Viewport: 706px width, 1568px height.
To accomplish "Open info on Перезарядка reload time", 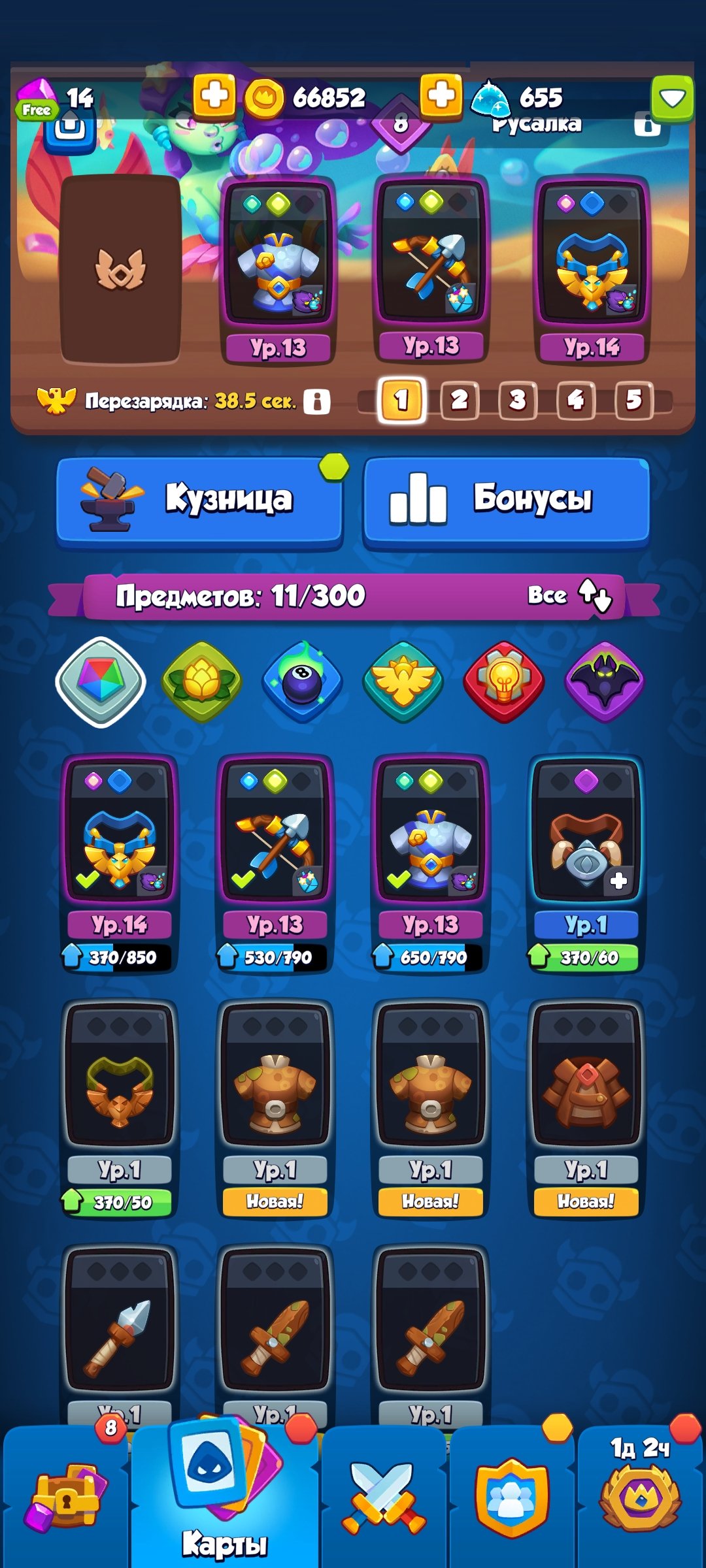I will click(317, 401).
